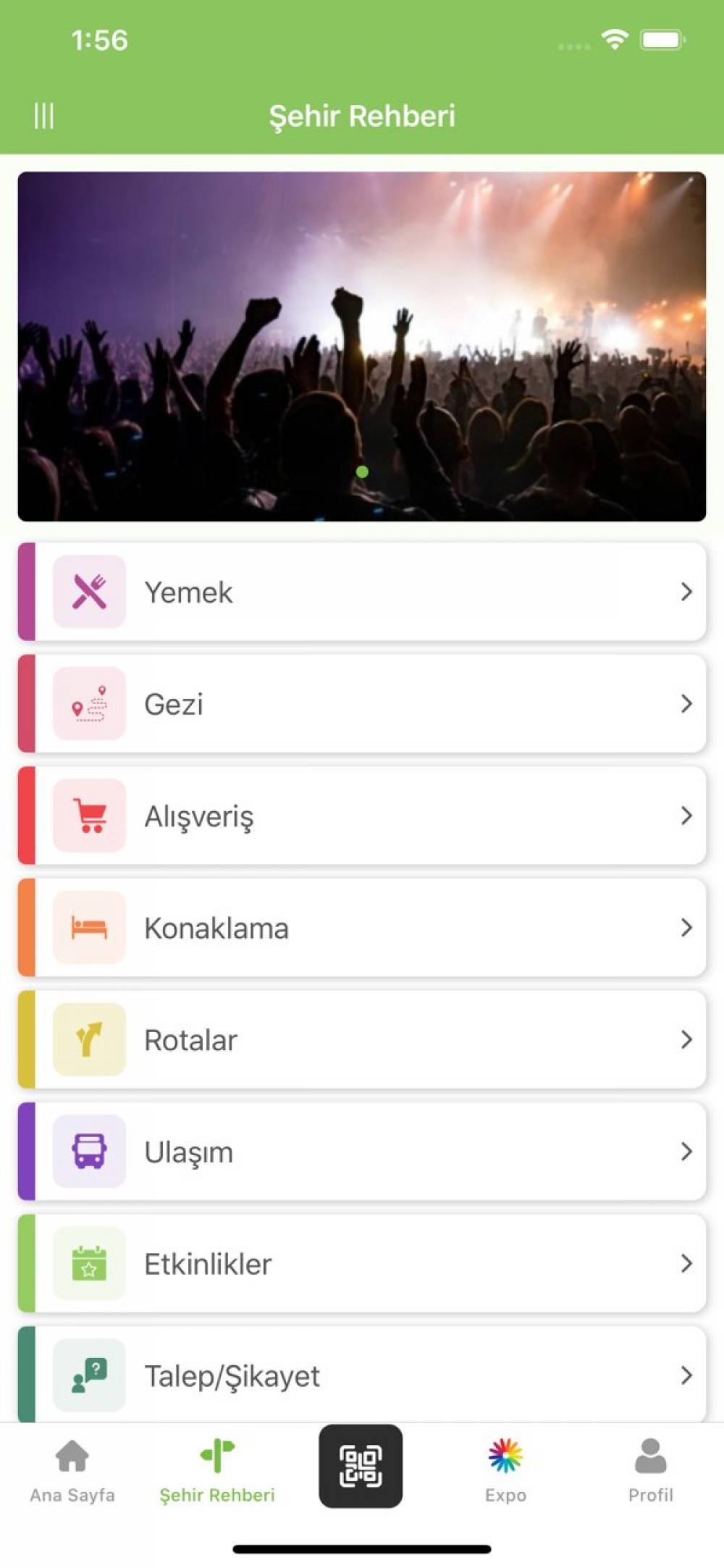Open the concert banner image
Screen dimensions: 724x1568
[x=362, y=346]
